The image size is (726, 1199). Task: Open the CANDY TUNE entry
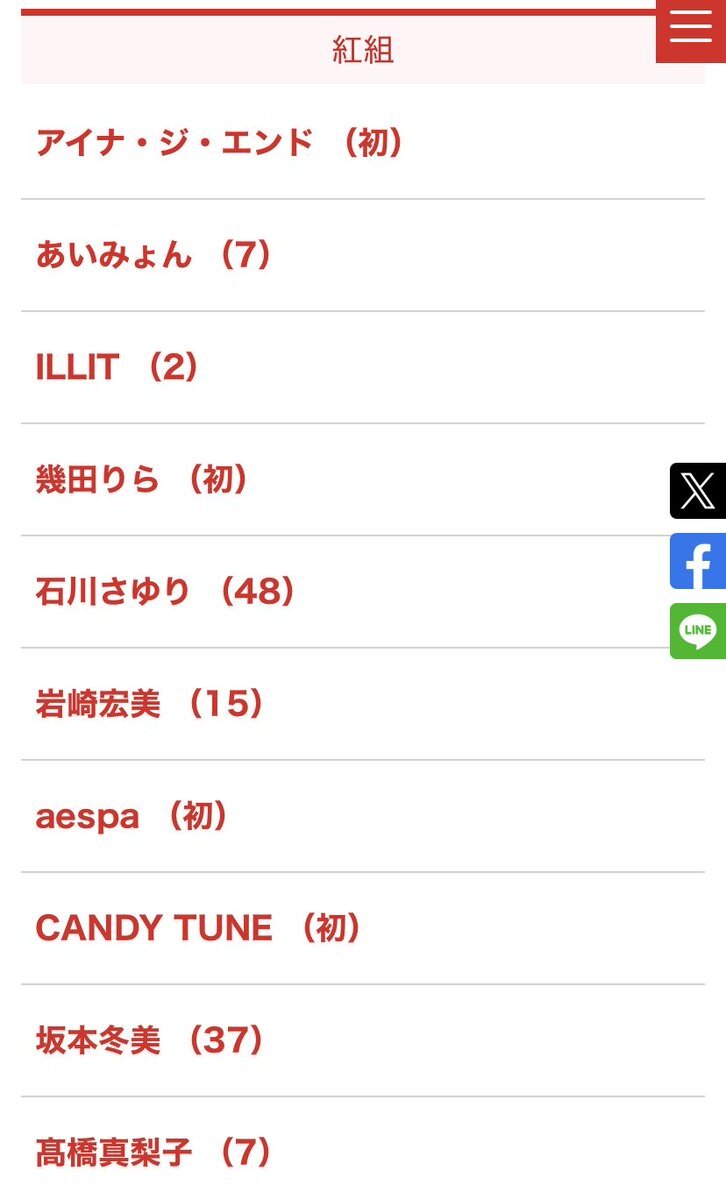tap(198, 928)
